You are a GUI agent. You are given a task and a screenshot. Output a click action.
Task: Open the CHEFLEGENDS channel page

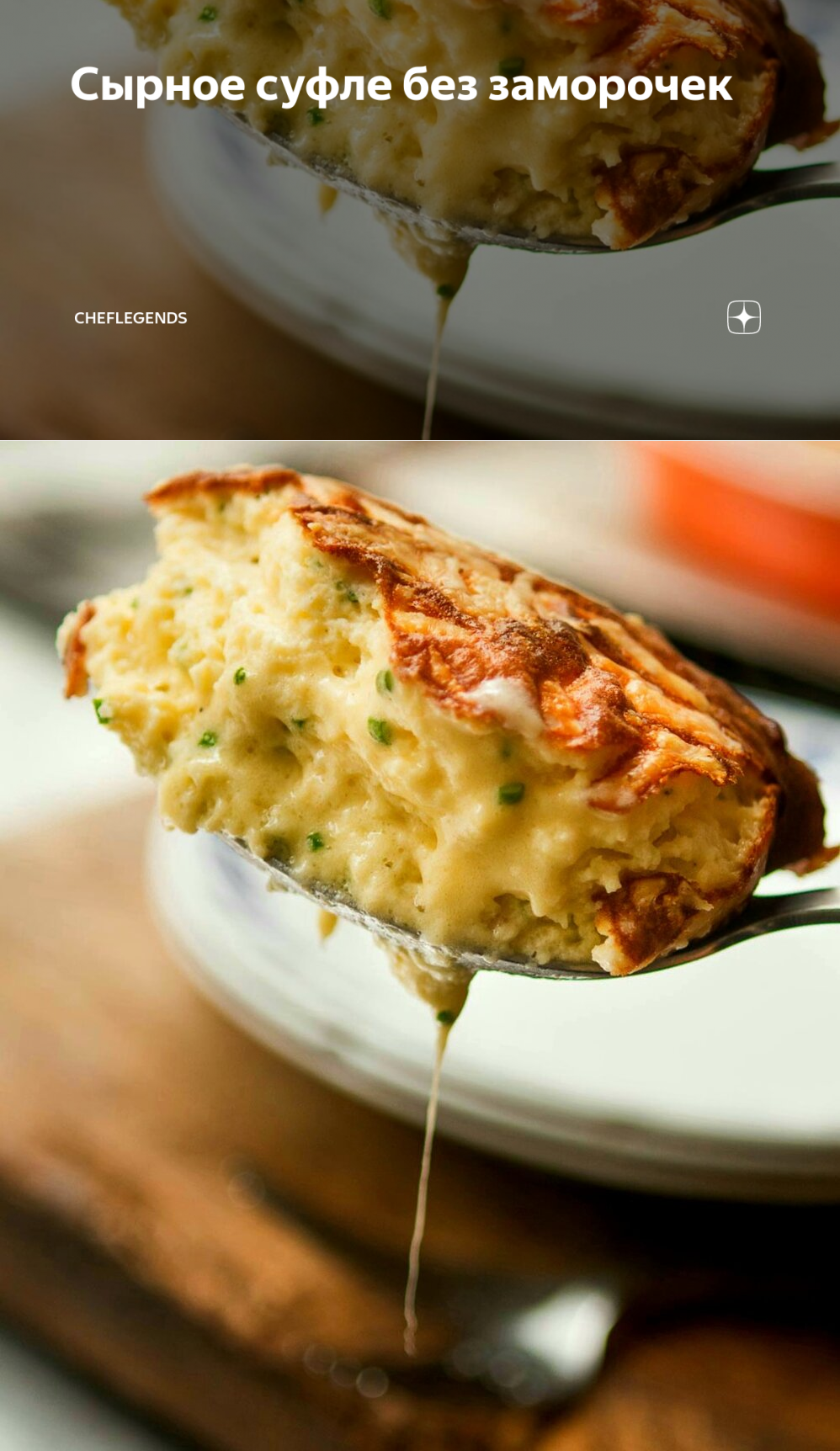pos(130,318)
